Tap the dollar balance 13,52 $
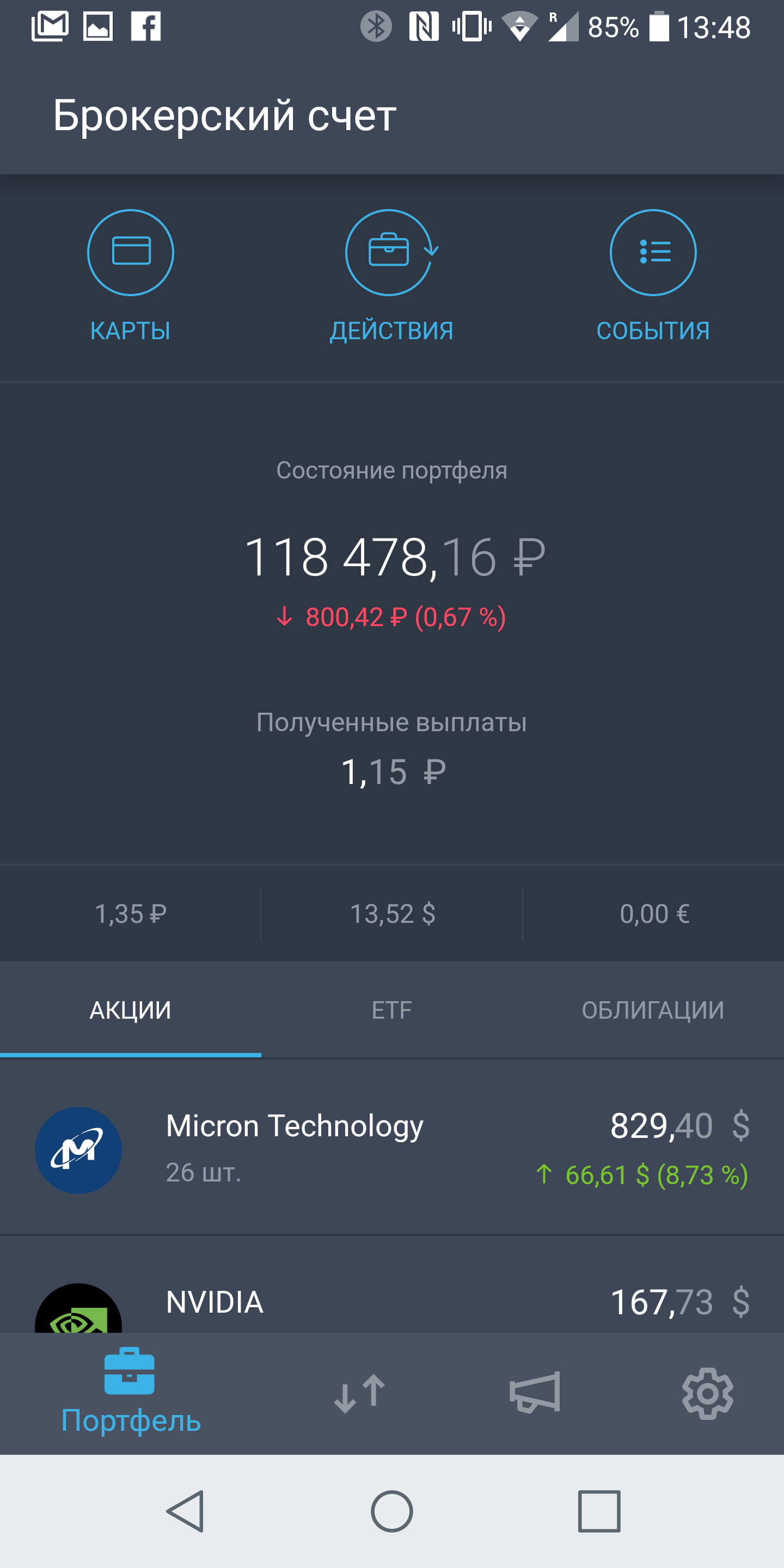 click(x=392, y=914)
